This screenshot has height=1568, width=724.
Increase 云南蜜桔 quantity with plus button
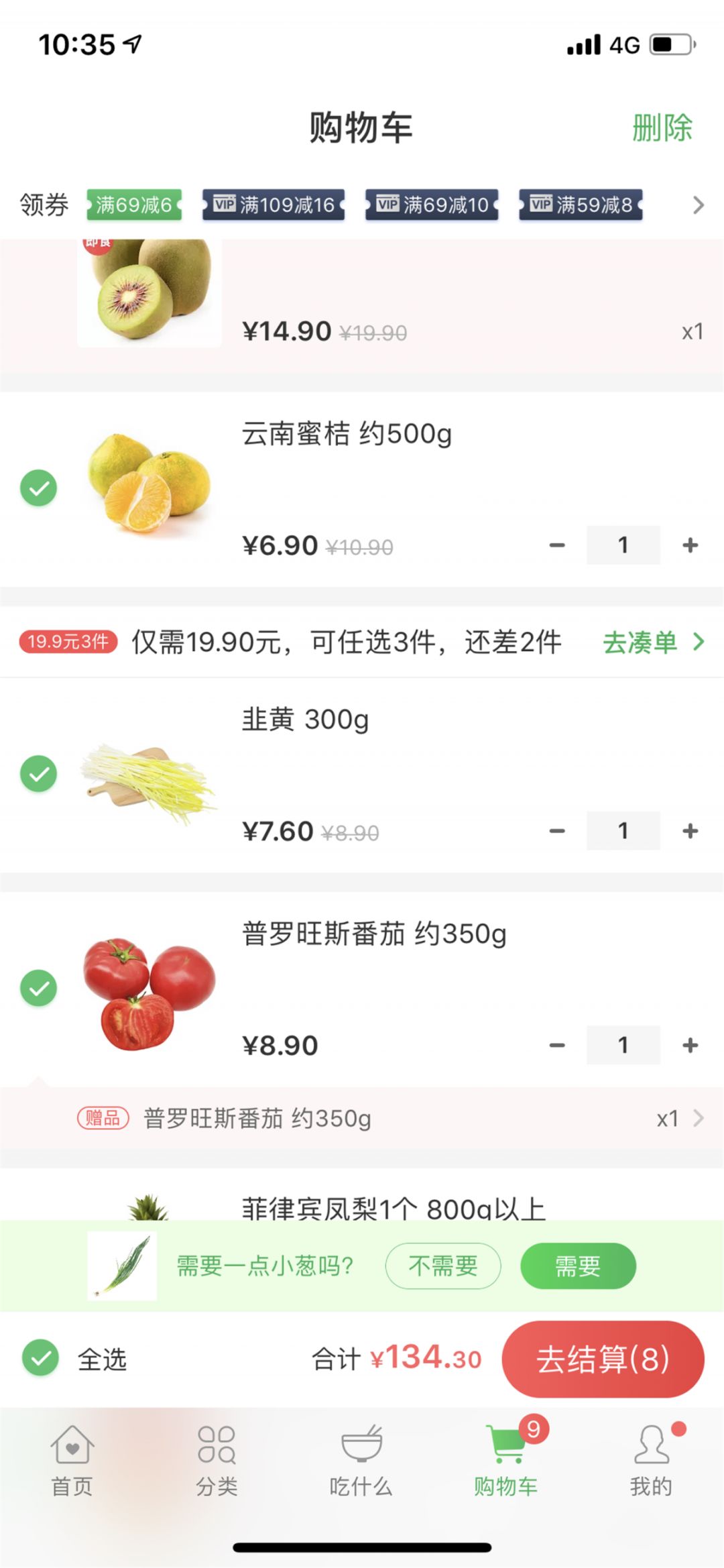pyautogui.click(x=690, y=545)
